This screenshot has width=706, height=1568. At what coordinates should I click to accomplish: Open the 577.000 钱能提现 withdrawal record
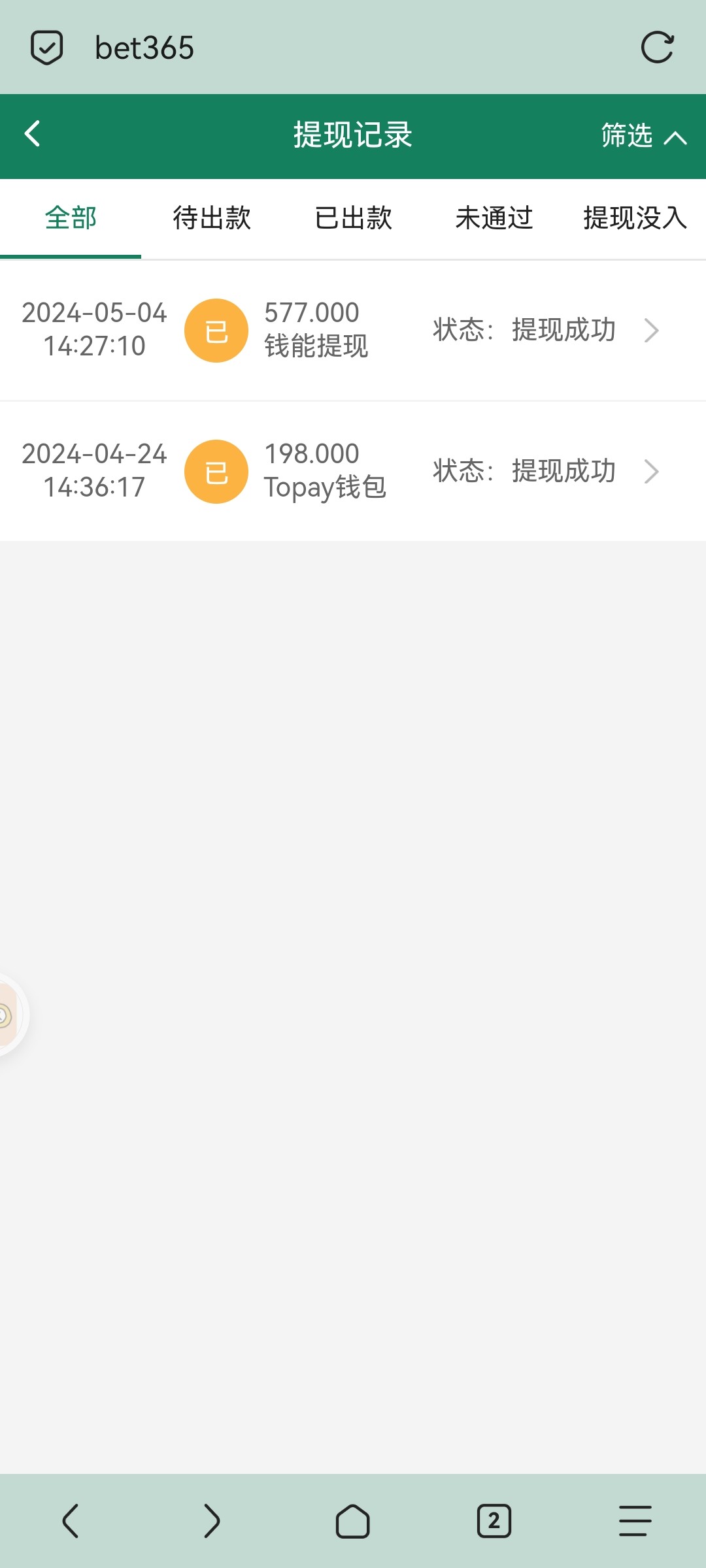(353, 331)
